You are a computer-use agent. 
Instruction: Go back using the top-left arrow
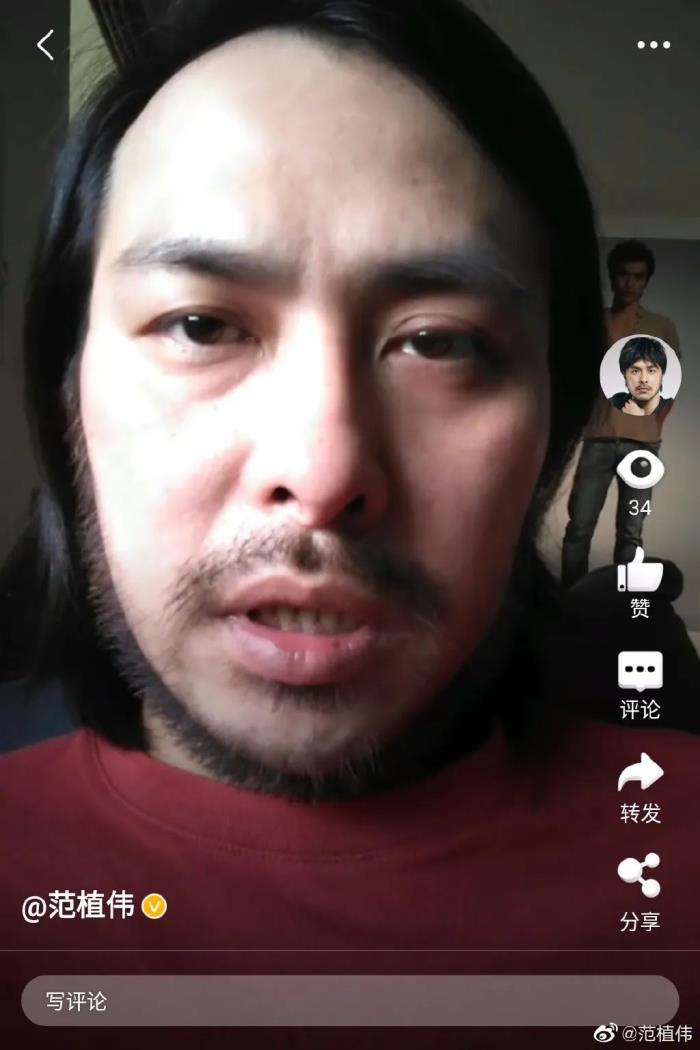[45, 45]
